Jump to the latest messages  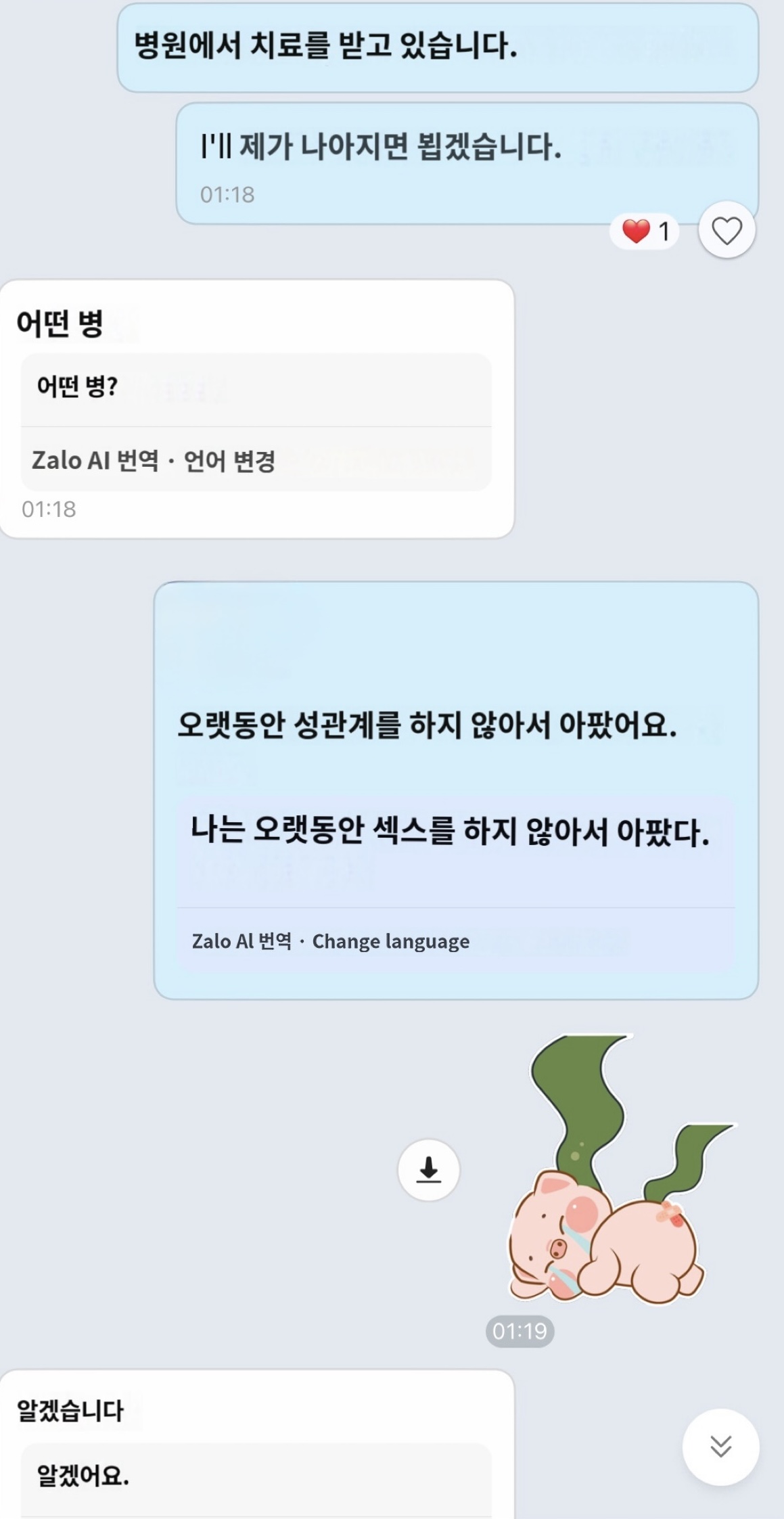pos(720,1446)
